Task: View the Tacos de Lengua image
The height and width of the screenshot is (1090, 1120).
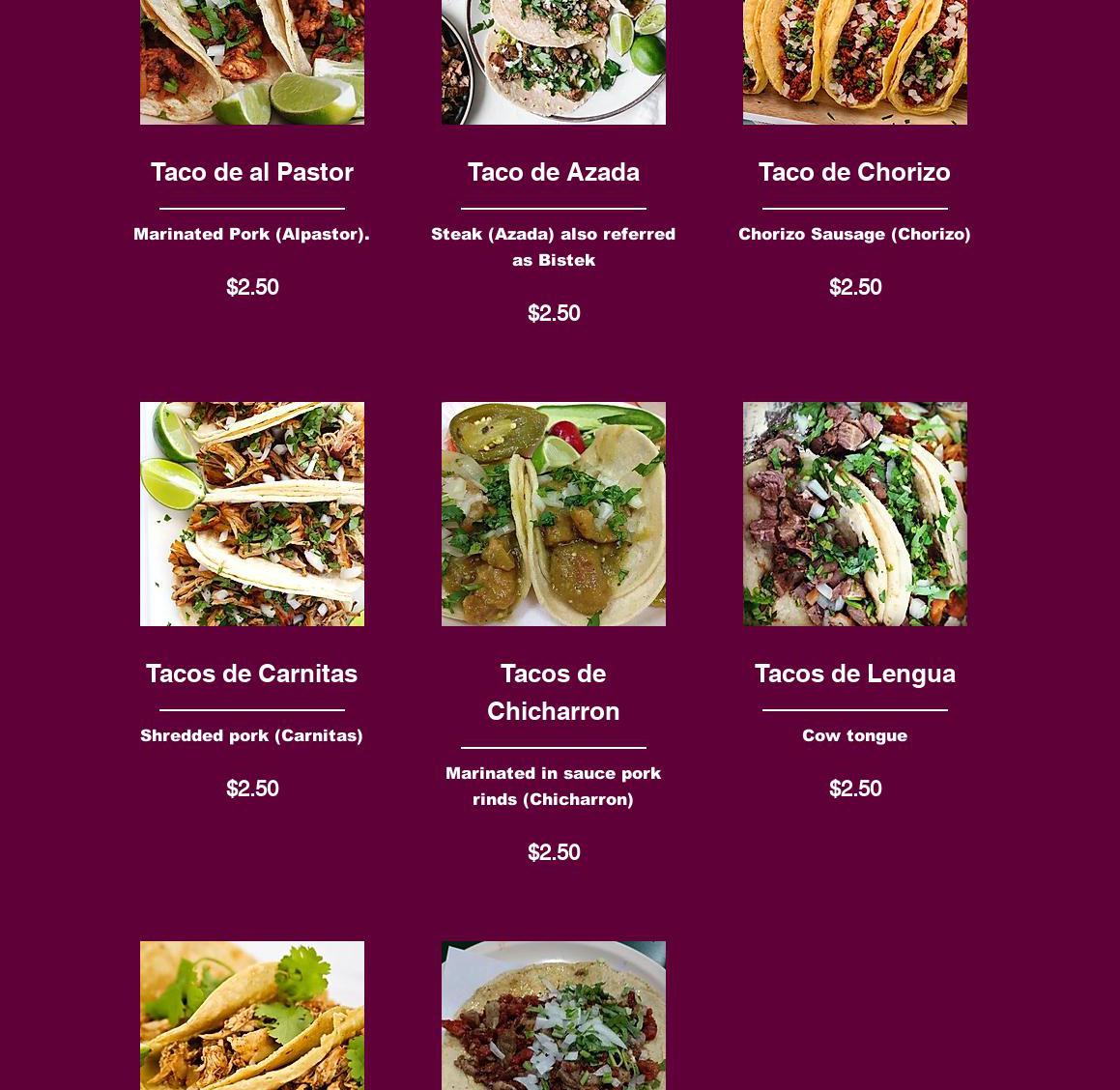Action: 854,513
